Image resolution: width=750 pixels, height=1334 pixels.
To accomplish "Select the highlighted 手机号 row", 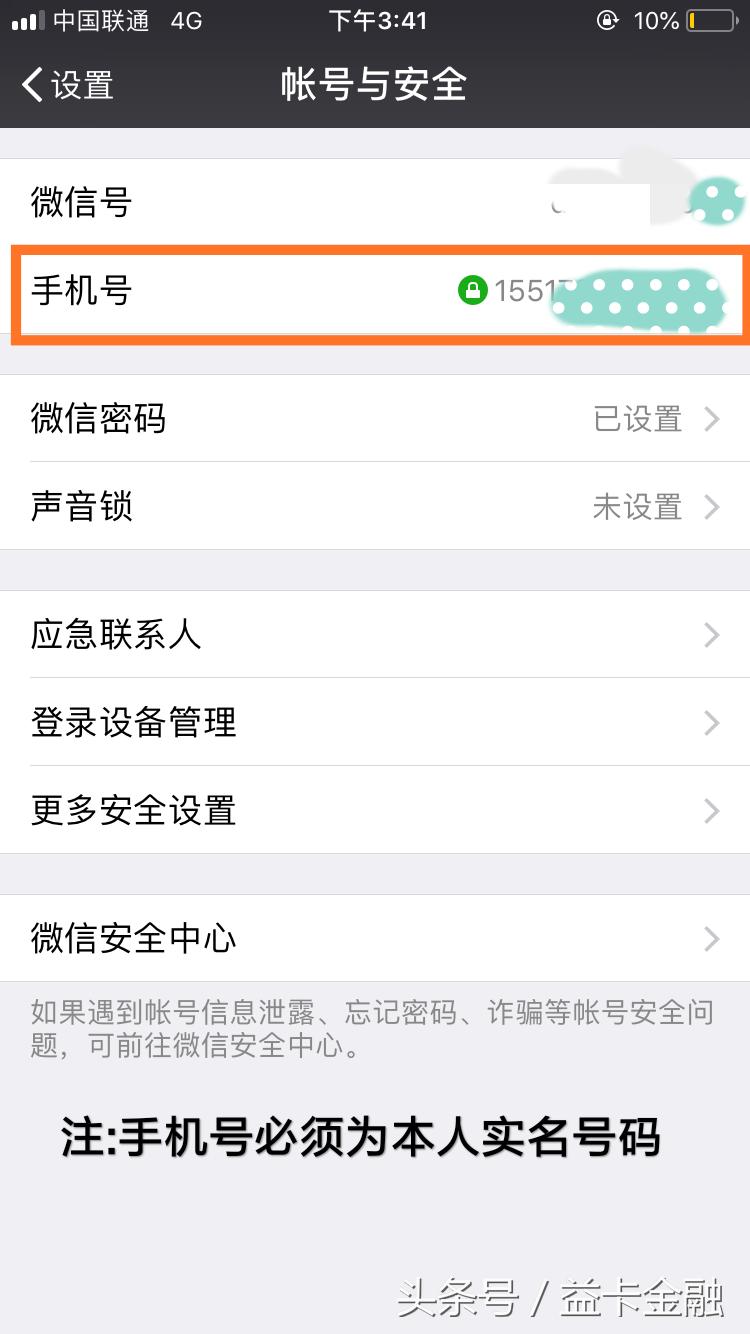I will point(375,291).
